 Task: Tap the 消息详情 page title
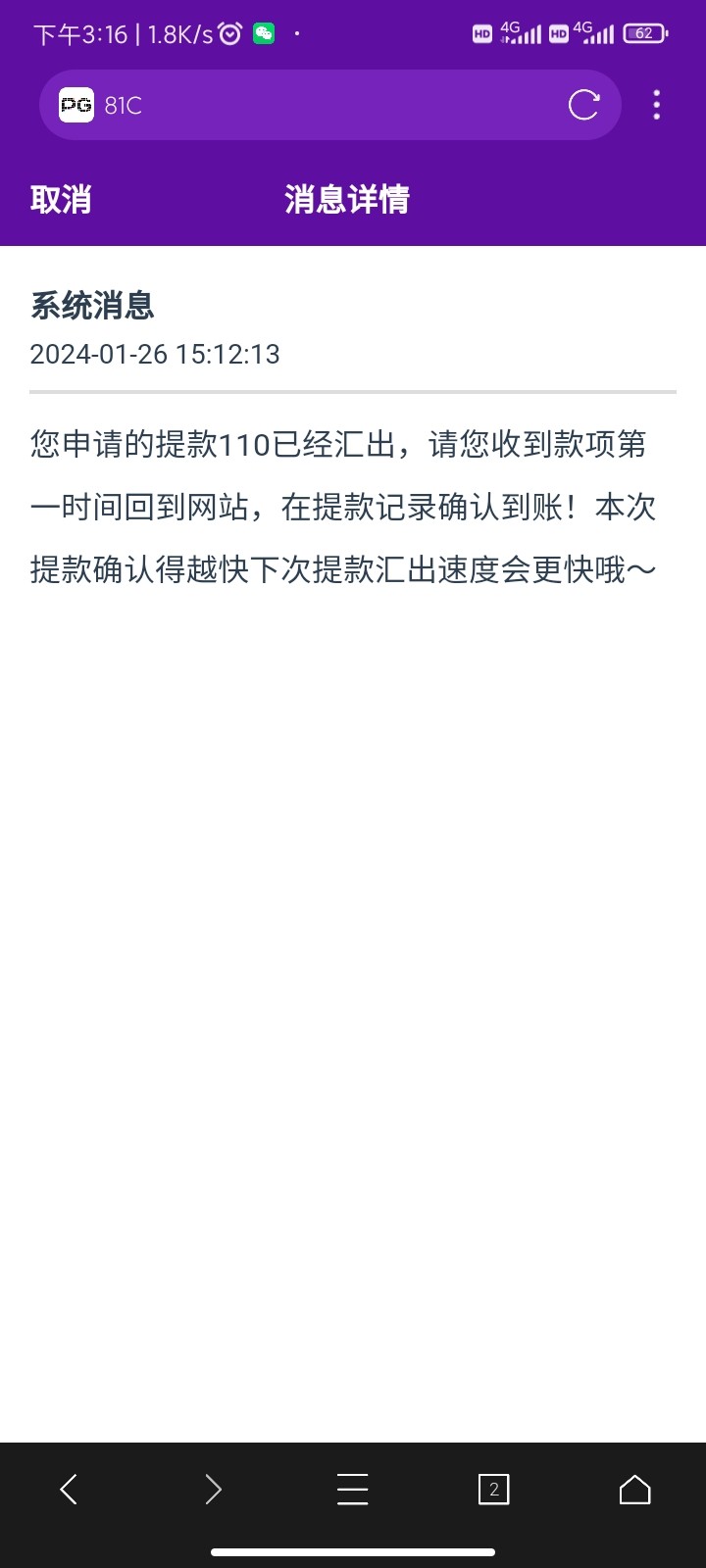[x=346, y=199]
